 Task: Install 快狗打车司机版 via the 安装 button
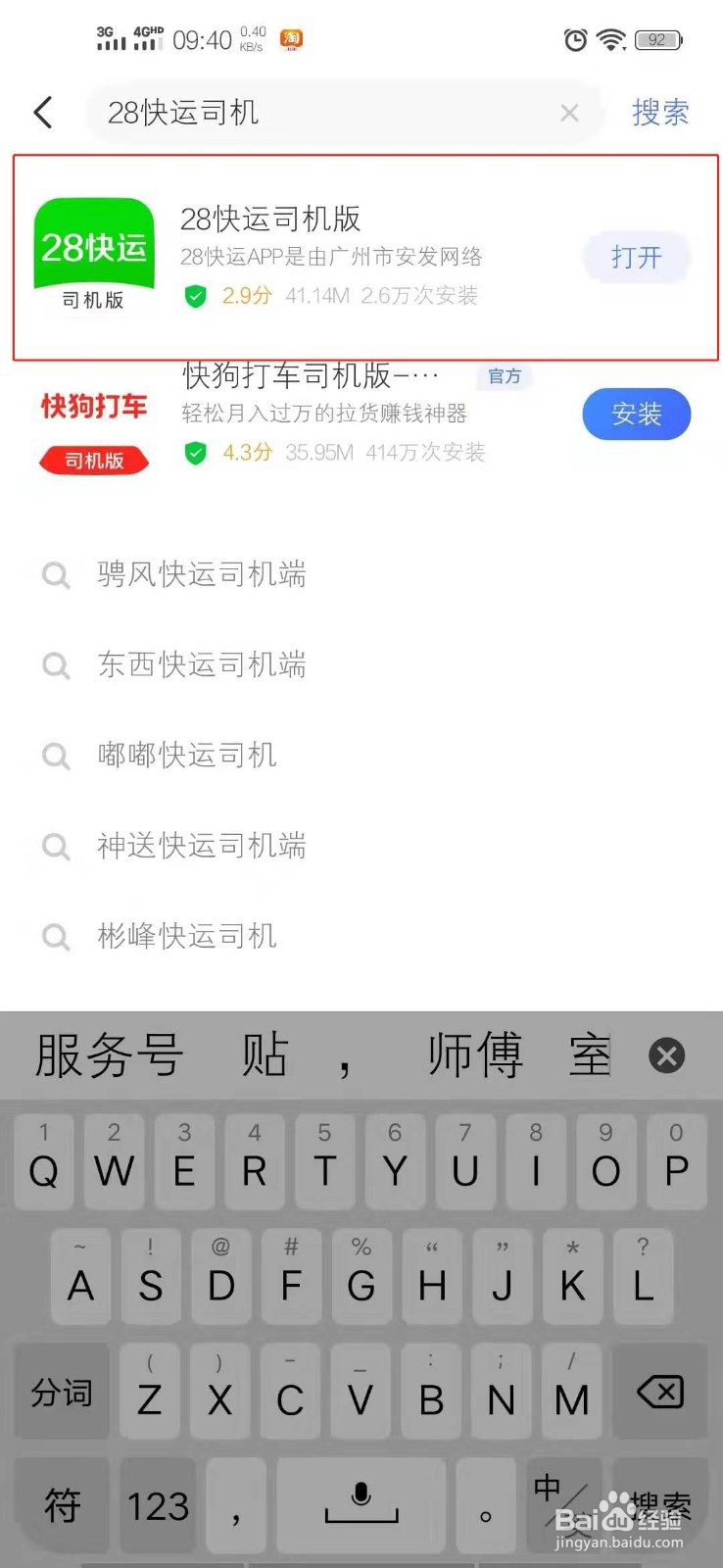[636, 414]
